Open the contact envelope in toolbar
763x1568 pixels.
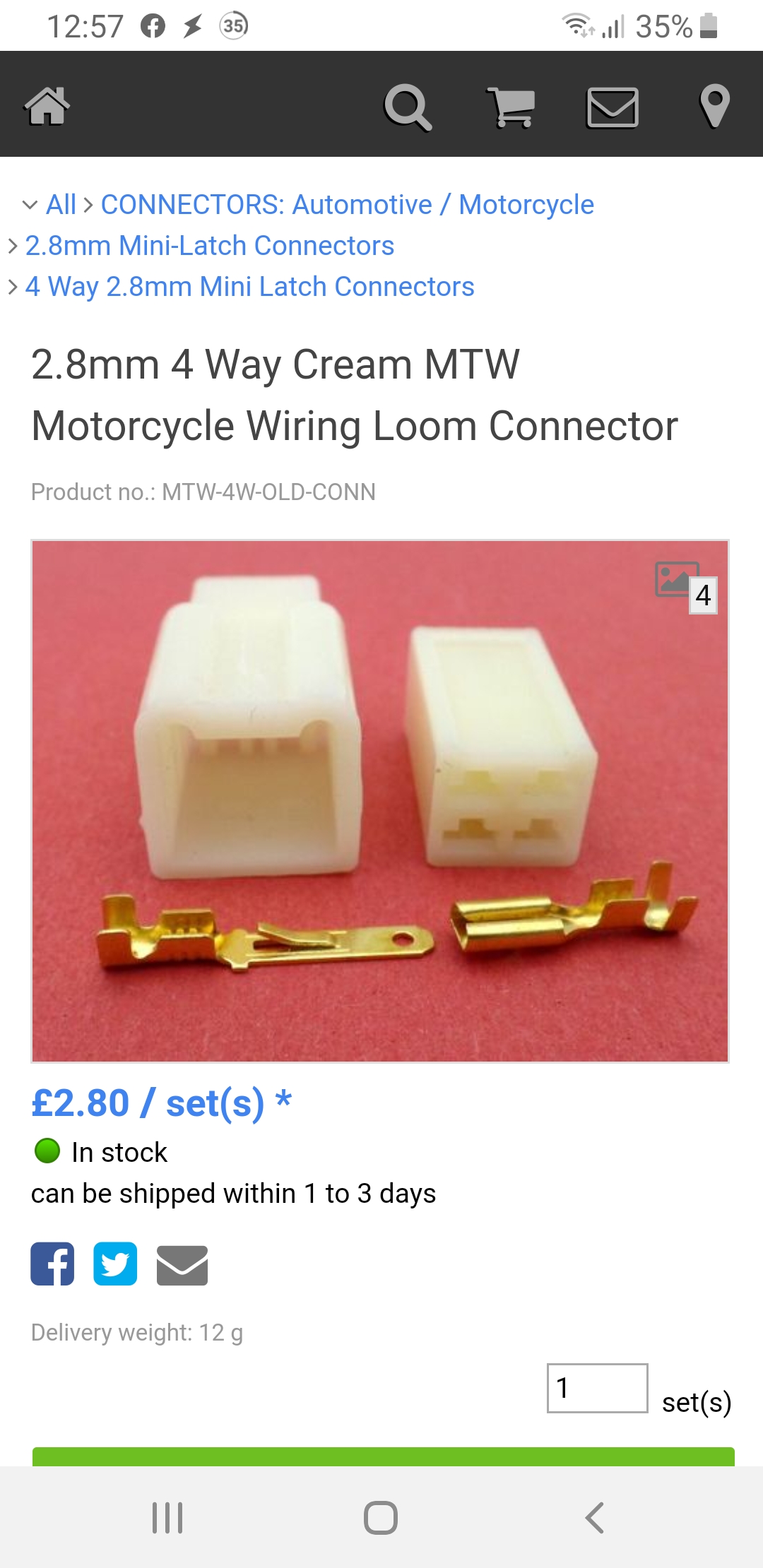[x=613, y=107]
